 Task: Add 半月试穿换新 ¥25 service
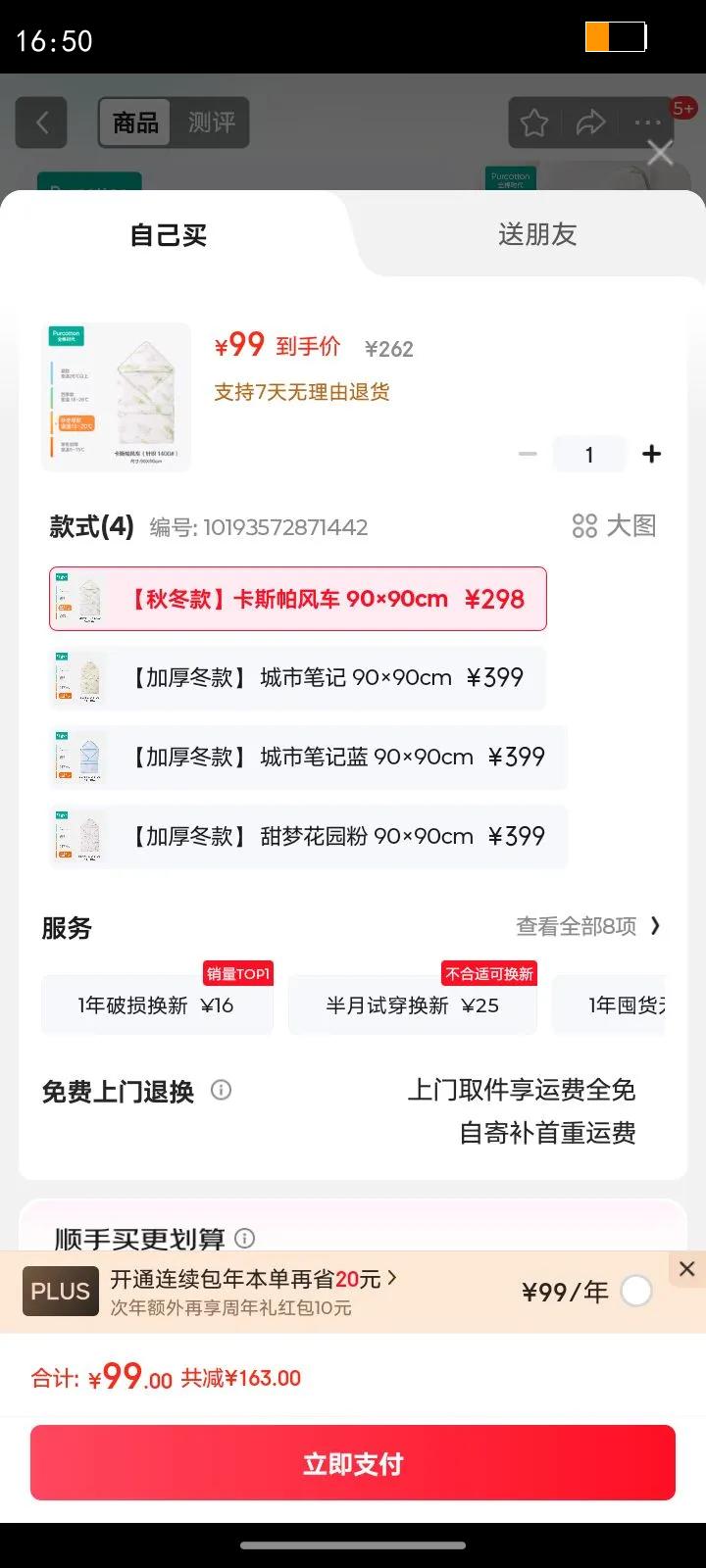tap(413, 1004)
